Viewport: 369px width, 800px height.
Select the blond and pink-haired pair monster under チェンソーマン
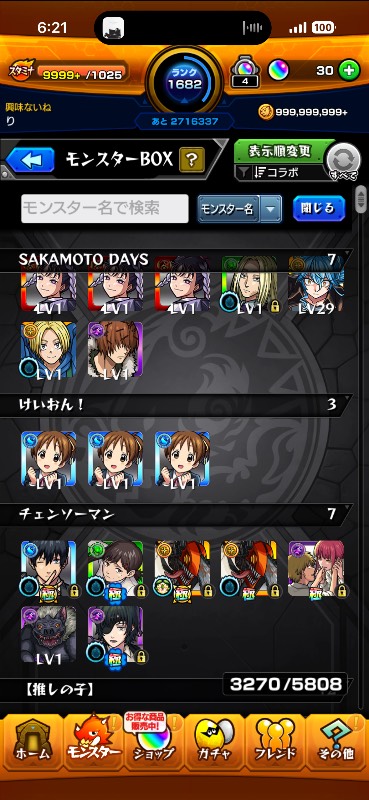pos(316,569)
